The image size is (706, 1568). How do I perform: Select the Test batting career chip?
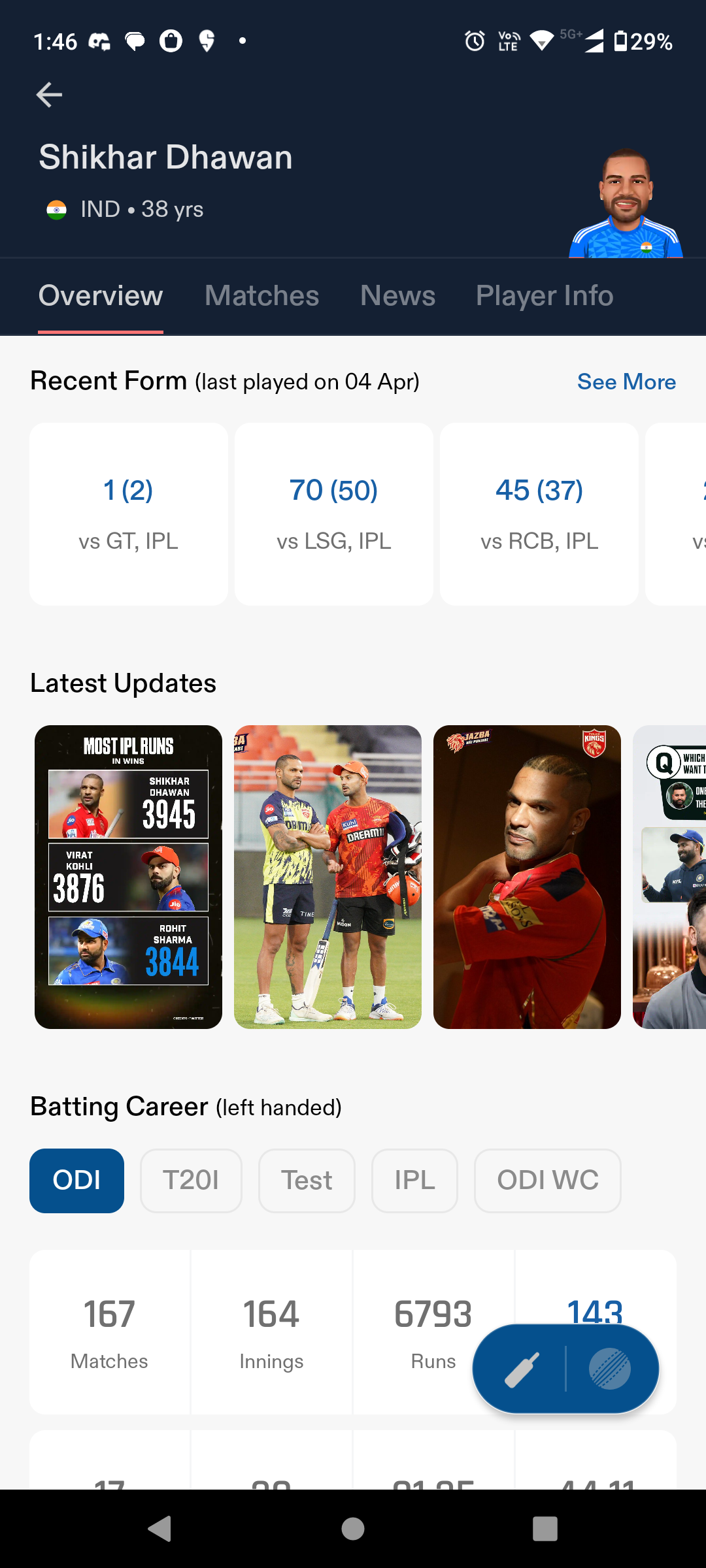click(x=307, y=1181)
